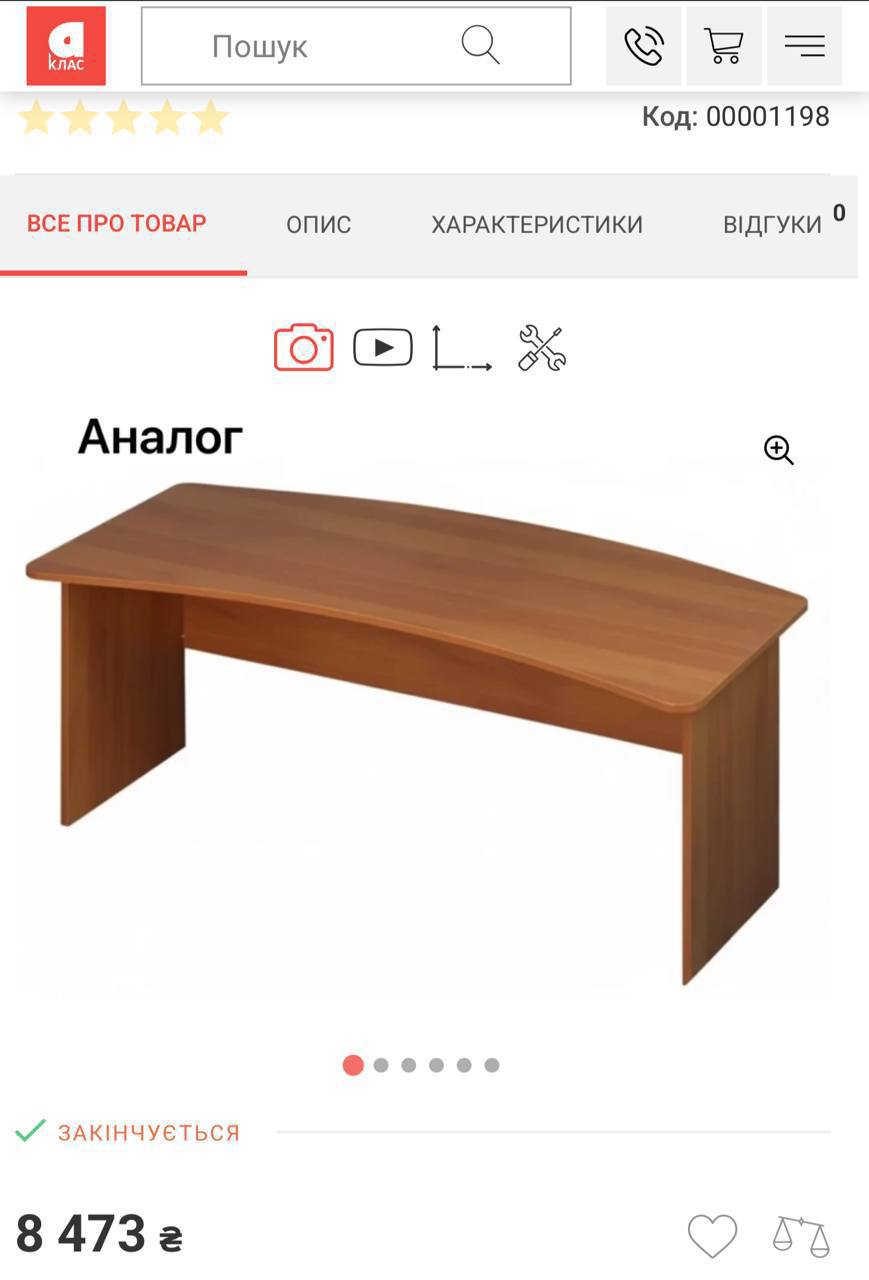The image size is (869, 1280).
Task: Switch to the ХАРАКТЕРИСТИКИ tab
Action: tap(537, 225)
